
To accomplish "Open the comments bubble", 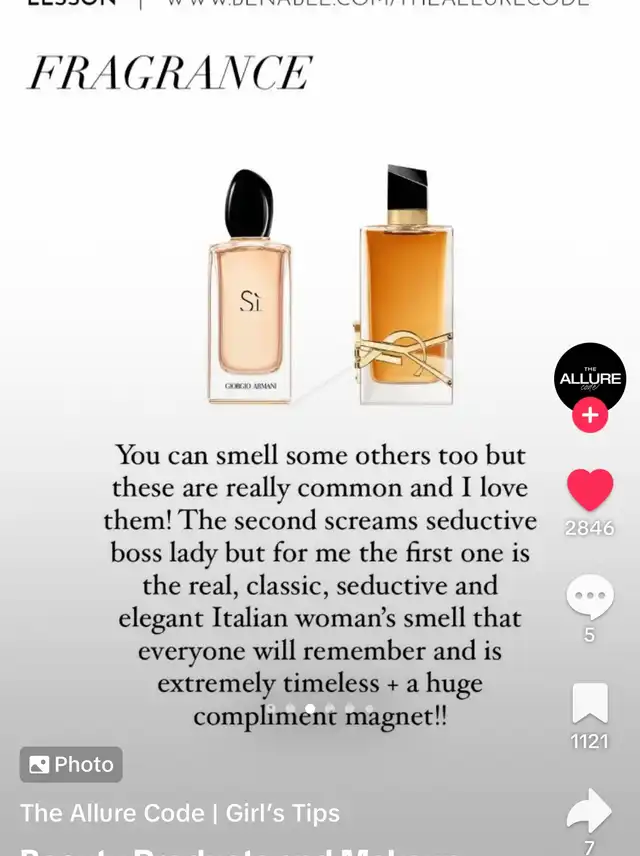I will (x=590, y=597).
